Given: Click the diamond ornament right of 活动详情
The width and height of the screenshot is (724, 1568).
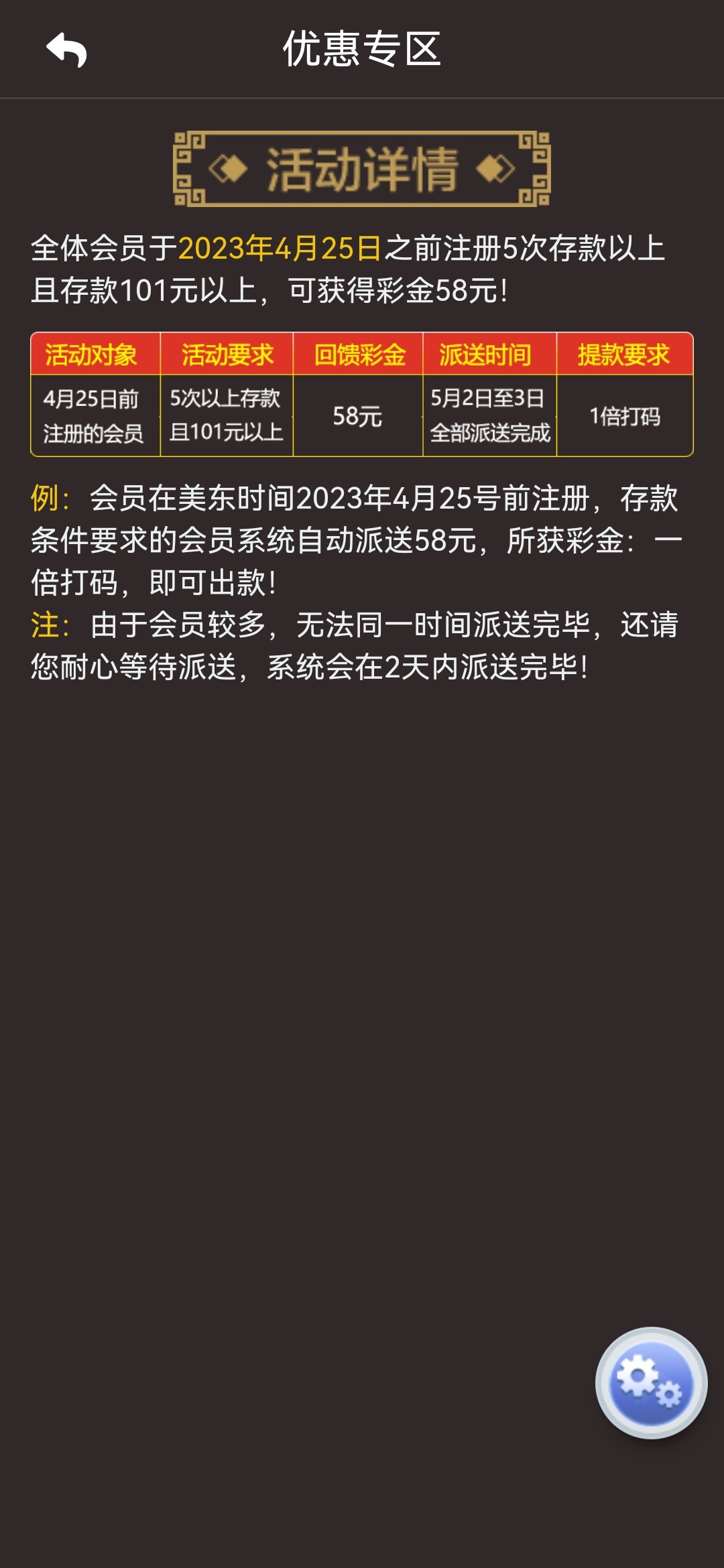Looking at the screenshot, I should coord(491,168).
